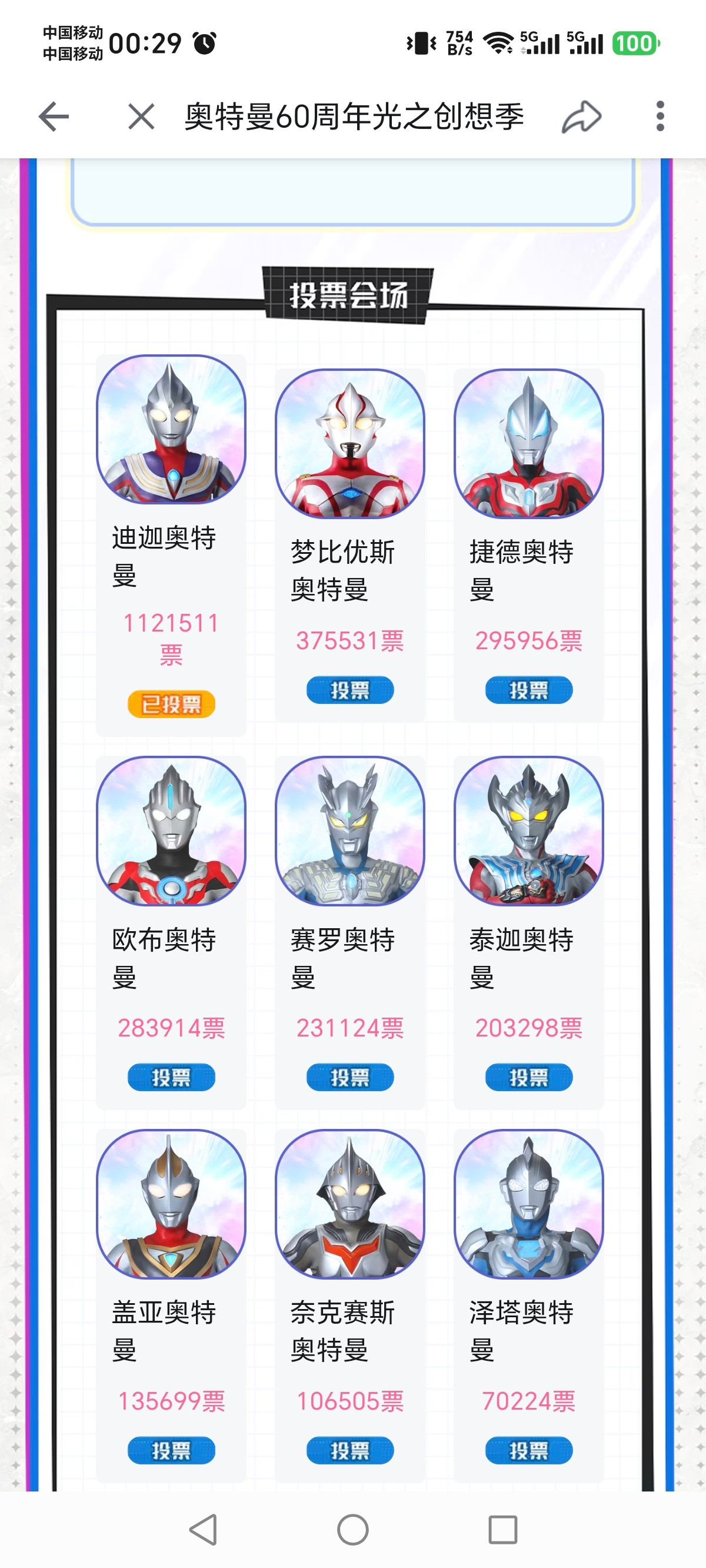Vote for 泰迦奥特曼
This screenshot has height=1568, width=706.
529,1077
